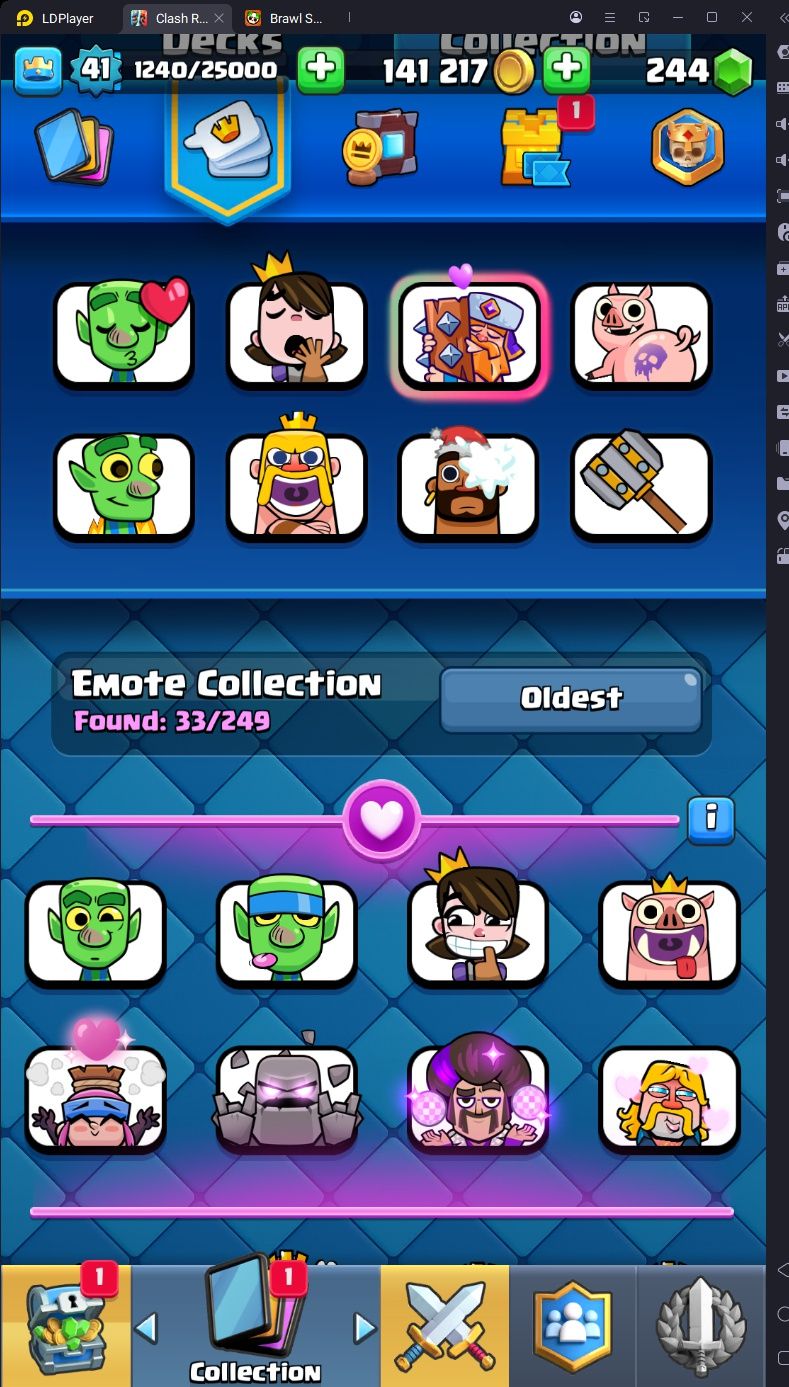Open the events sword laurel tab
The image size is (789, 1387).
[701, 1324]
